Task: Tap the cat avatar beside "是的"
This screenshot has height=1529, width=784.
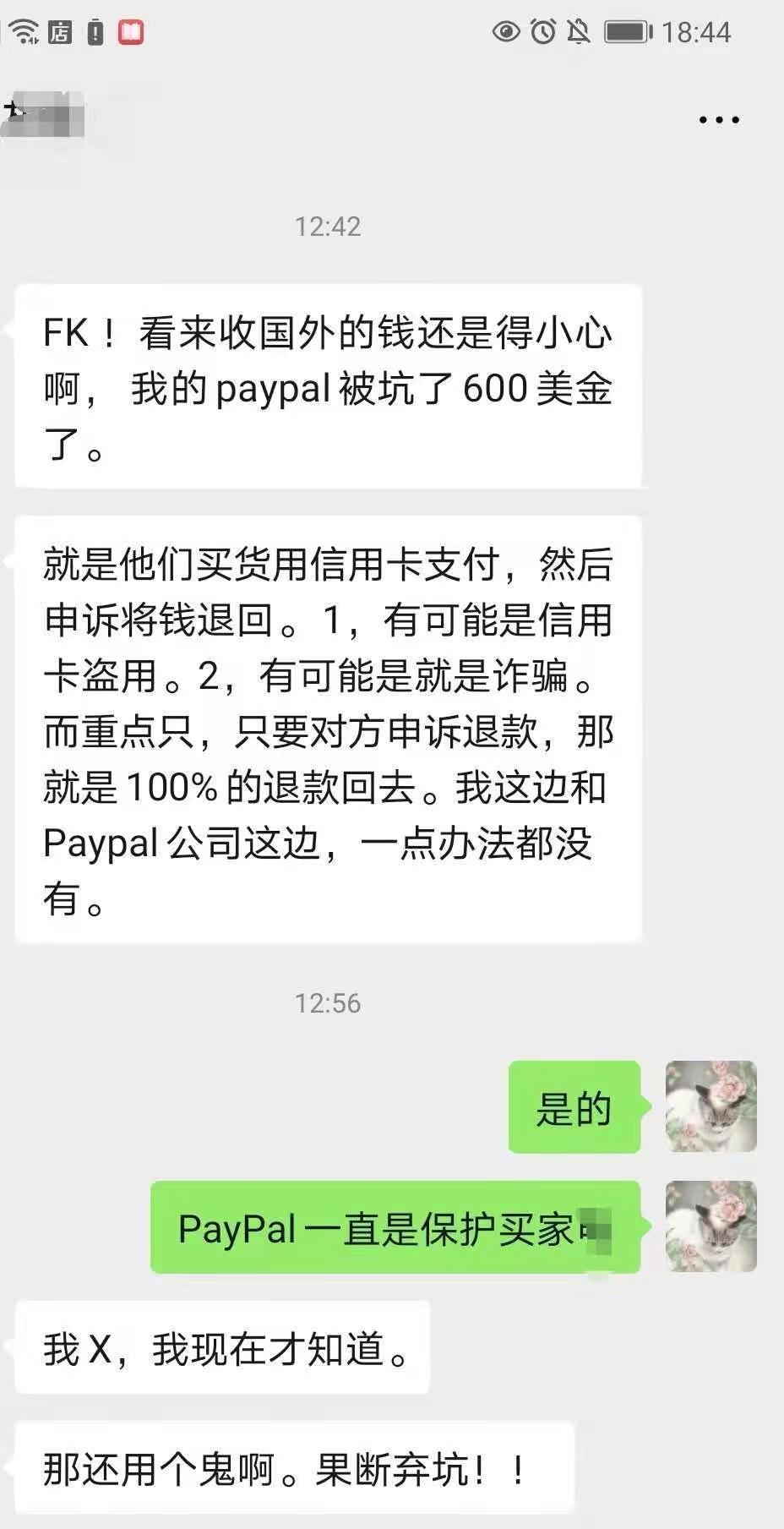Action: [710, 1106]
